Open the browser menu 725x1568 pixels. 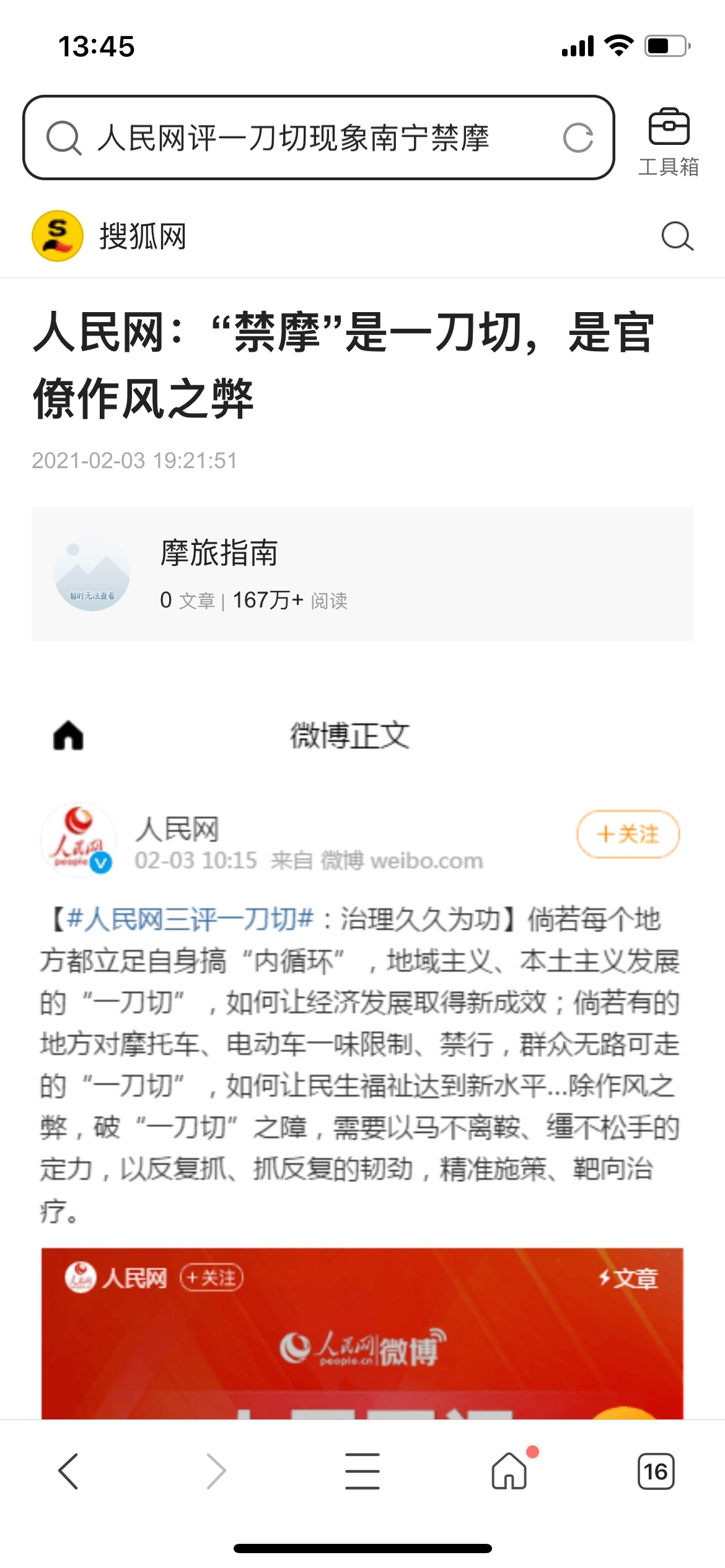(362, 1471)
